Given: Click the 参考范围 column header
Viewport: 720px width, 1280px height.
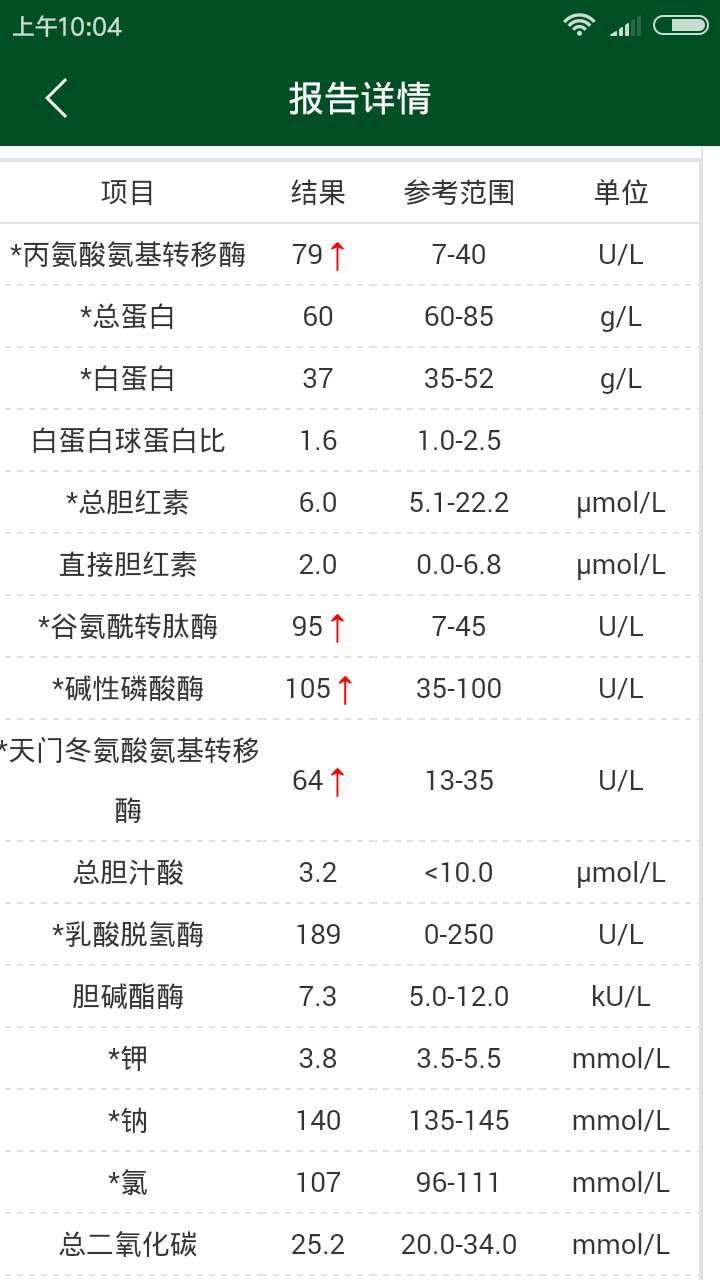Looking at the screenshot, I should click(460, 192).
